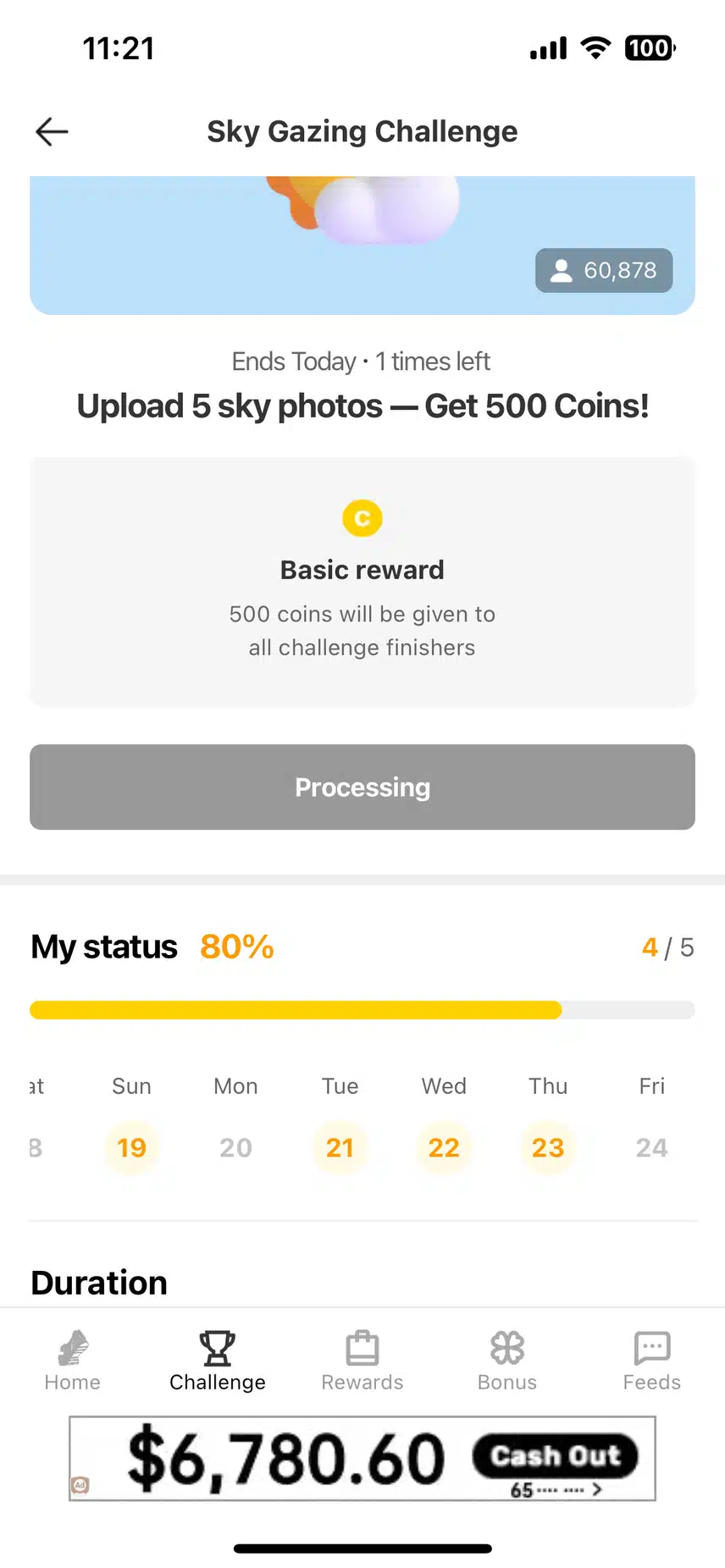Switch to the Bonus tab

507,1361
